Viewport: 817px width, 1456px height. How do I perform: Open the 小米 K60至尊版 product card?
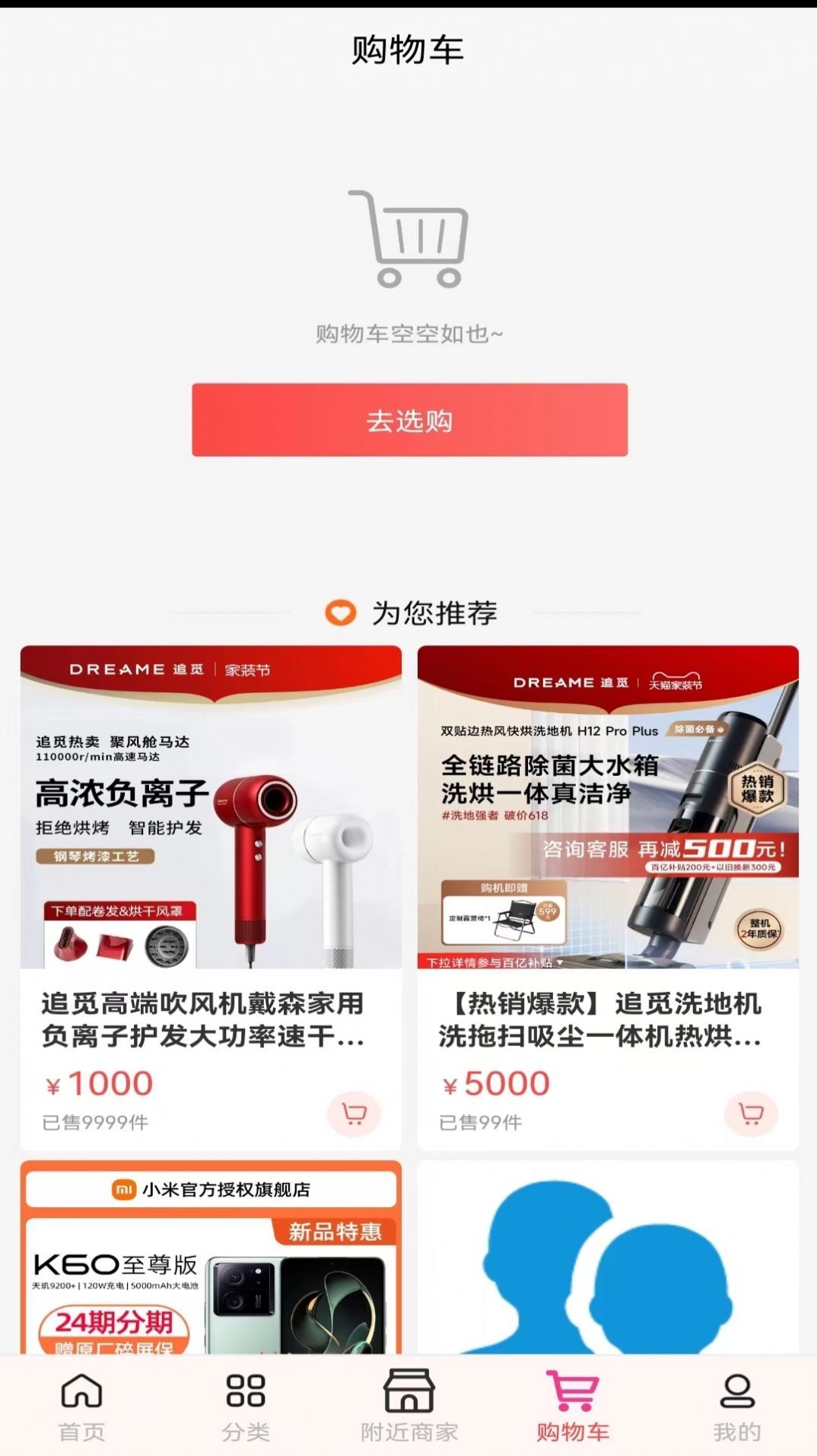point(210,1263)
